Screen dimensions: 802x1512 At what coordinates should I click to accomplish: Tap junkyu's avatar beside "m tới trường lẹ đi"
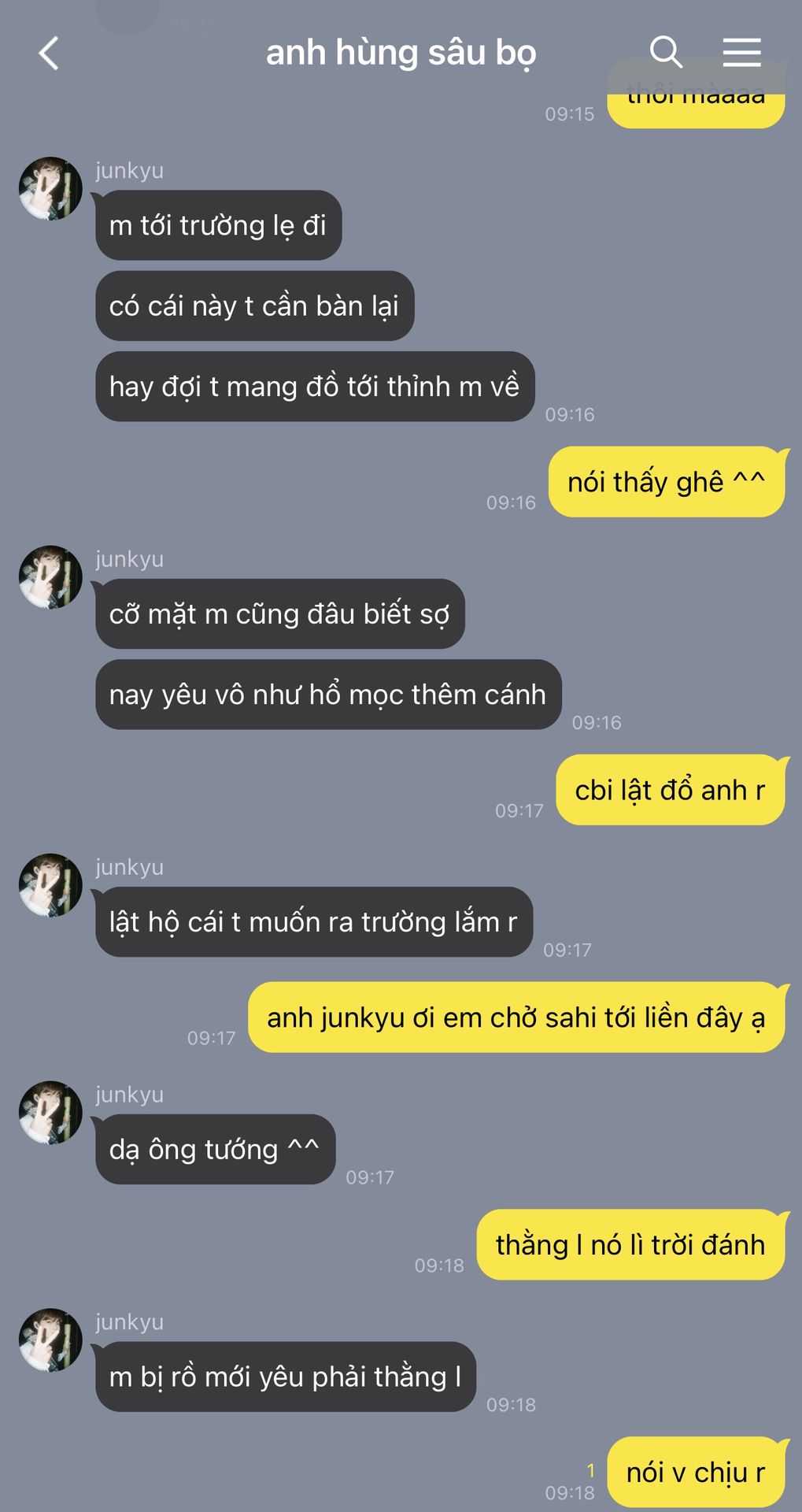click(50, 188)
